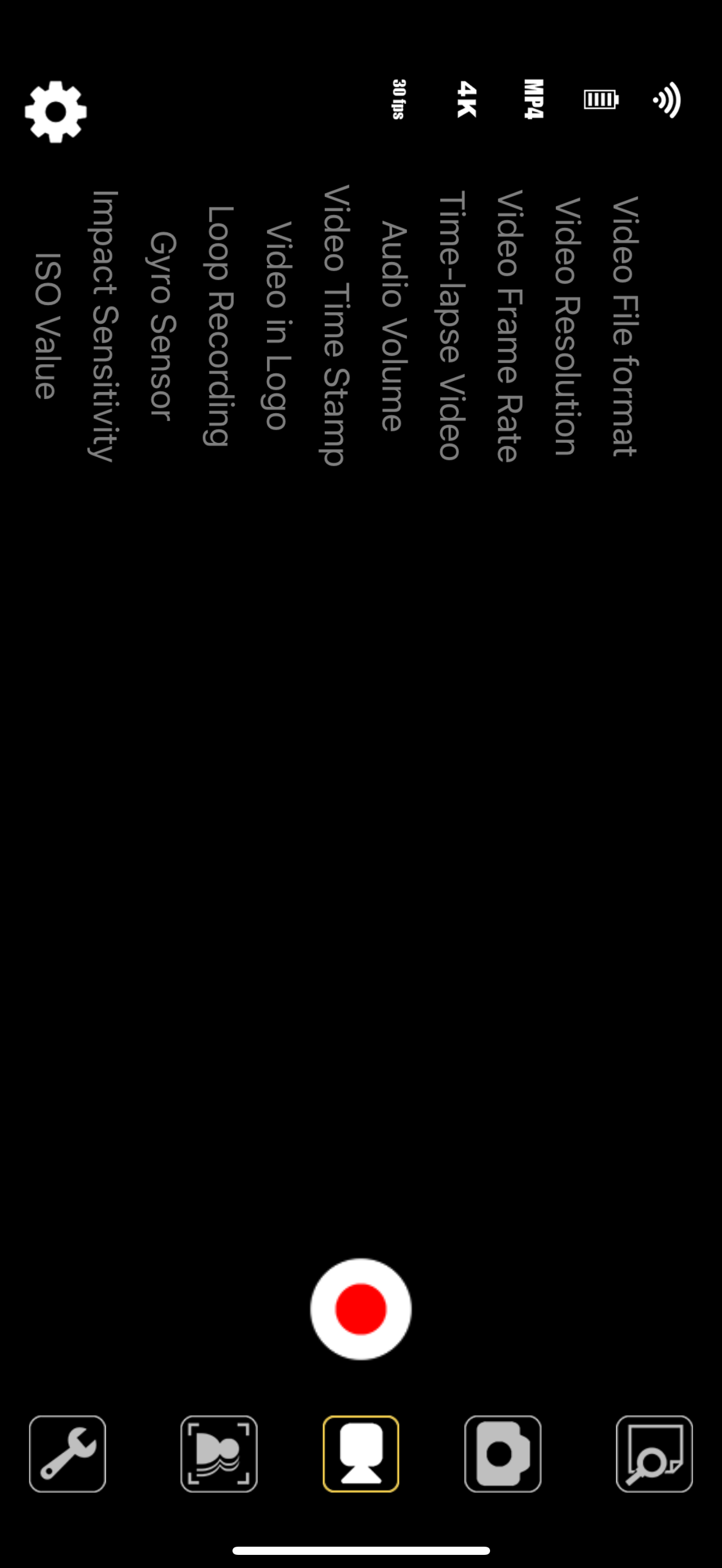Switch to the scene mode tab
This screenshot has width=722, height=1568.
pos(219,1454)
